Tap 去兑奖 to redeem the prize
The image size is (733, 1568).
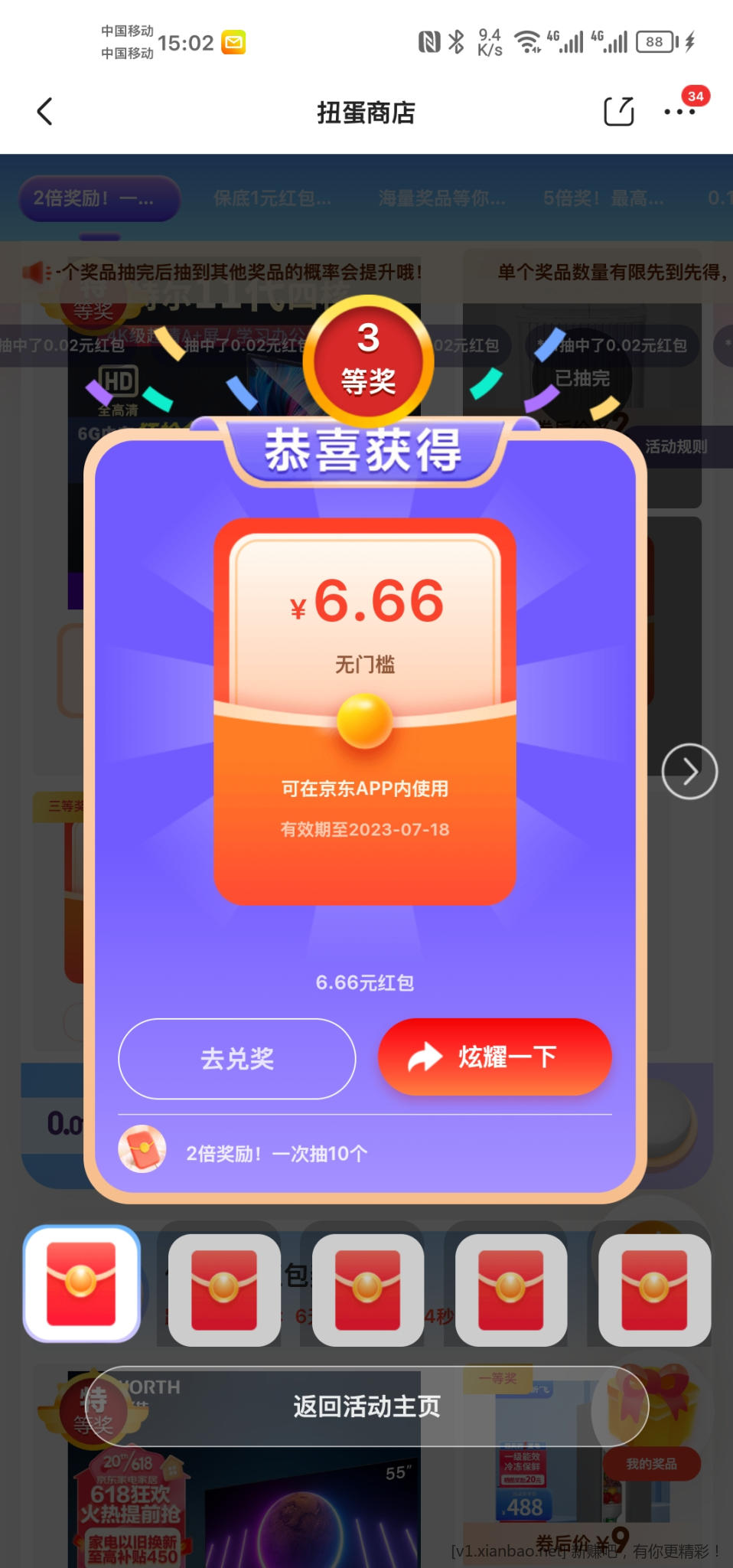click(x=237, y=1058)
